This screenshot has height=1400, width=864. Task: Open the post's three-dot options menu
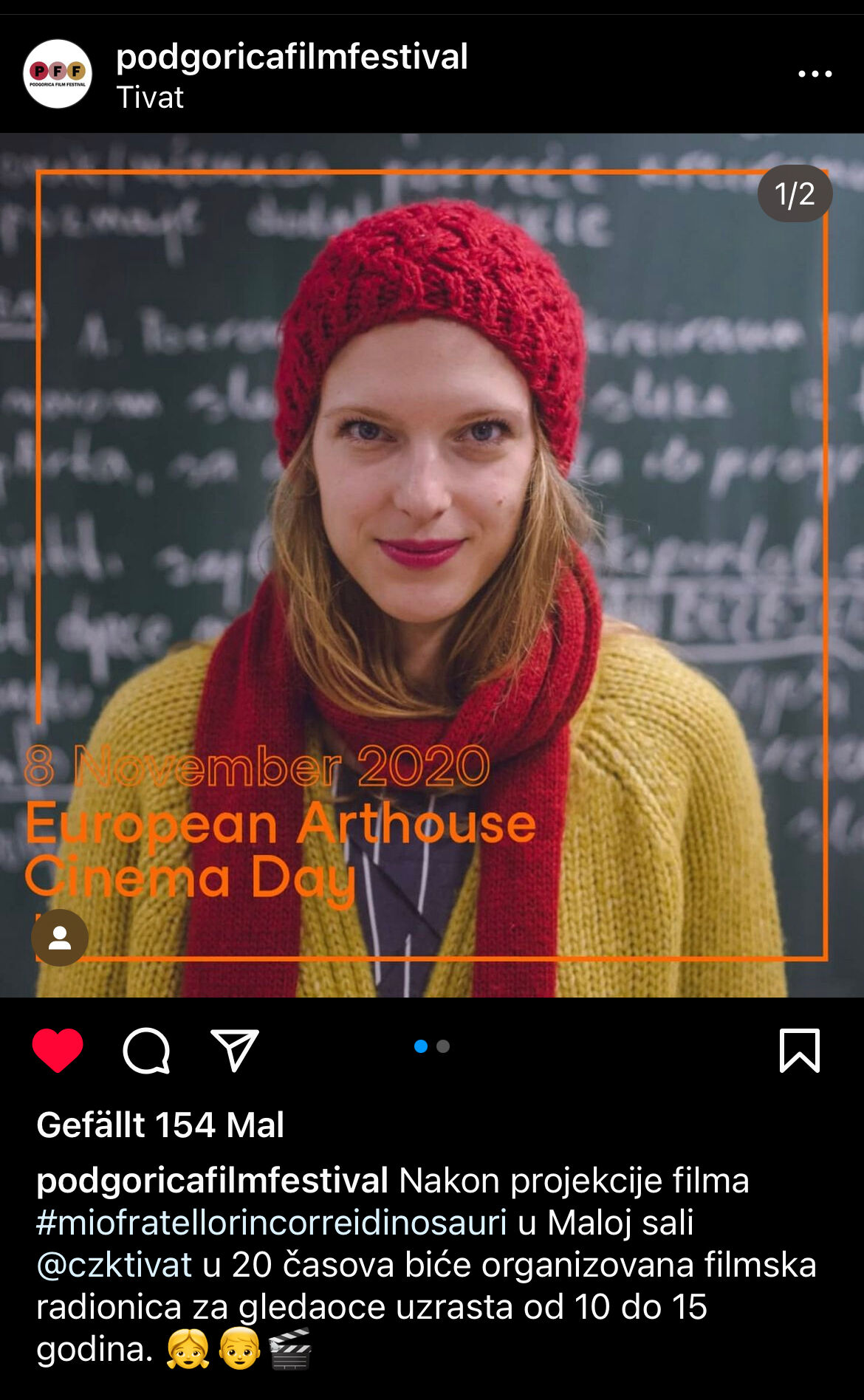pos(815,74)
